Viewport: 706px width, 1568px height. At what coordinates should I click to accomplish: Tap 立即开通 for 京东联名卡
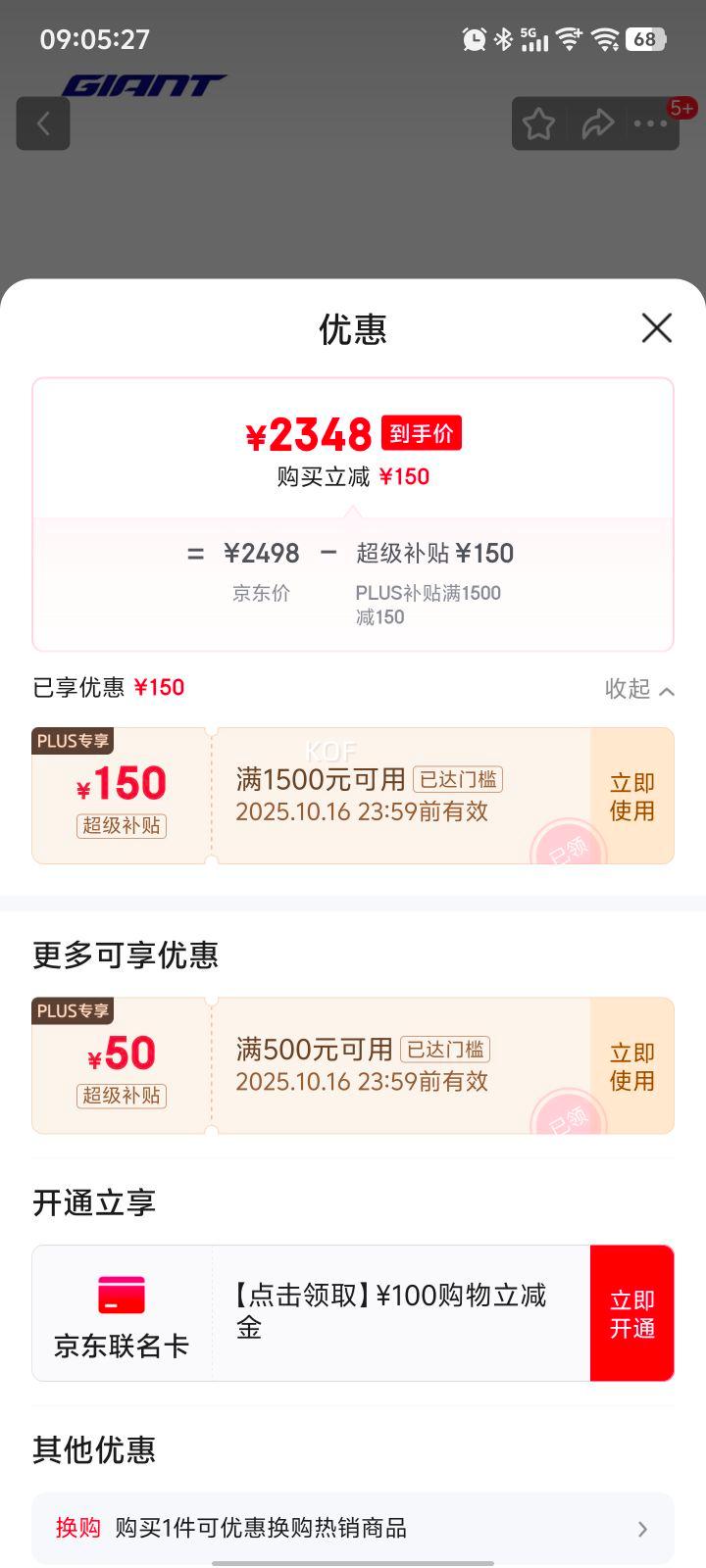pyautogui.click(x=631, y=1313)
